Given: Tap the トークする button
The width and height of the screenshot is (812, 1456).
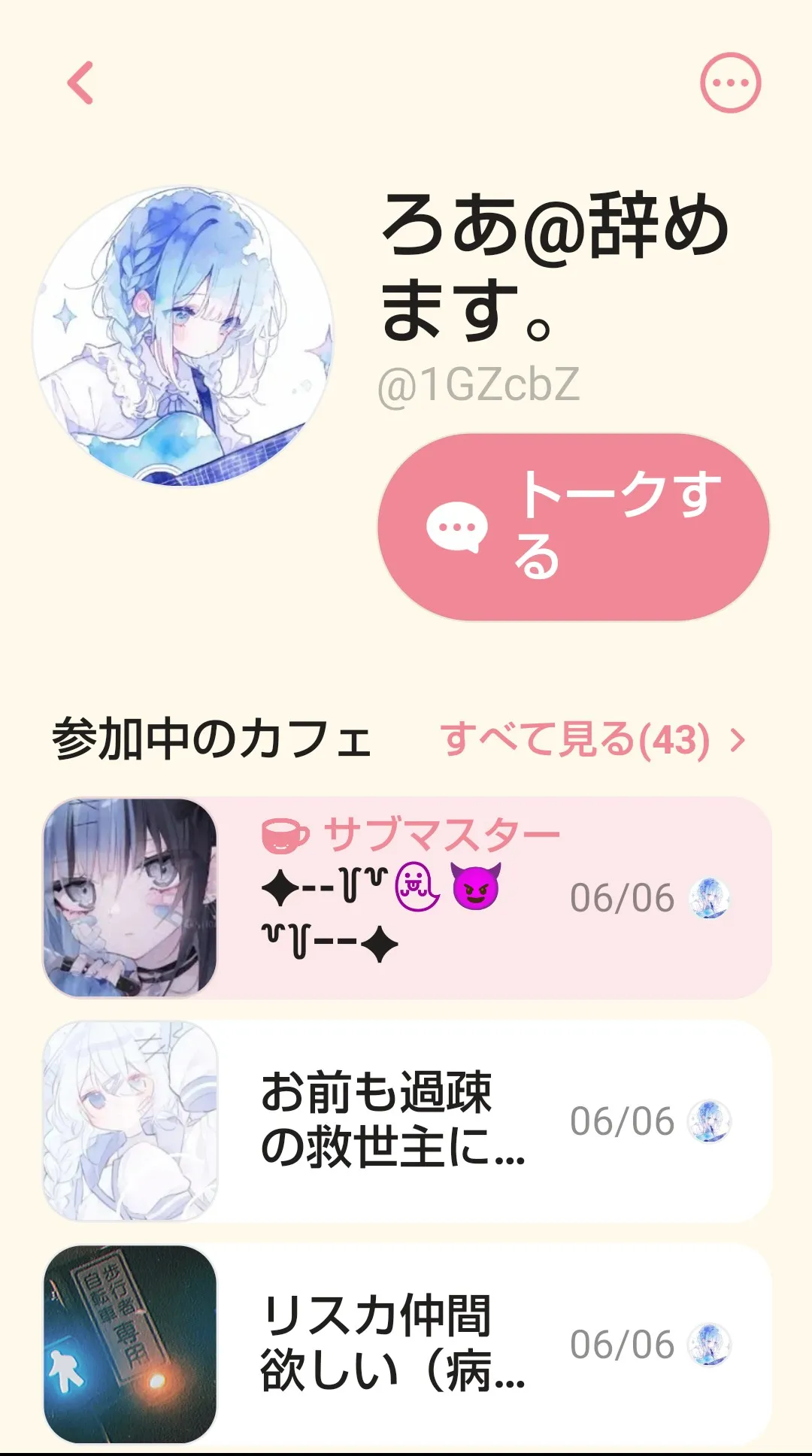Looking at the screenshot, I should tap(573, 527).
